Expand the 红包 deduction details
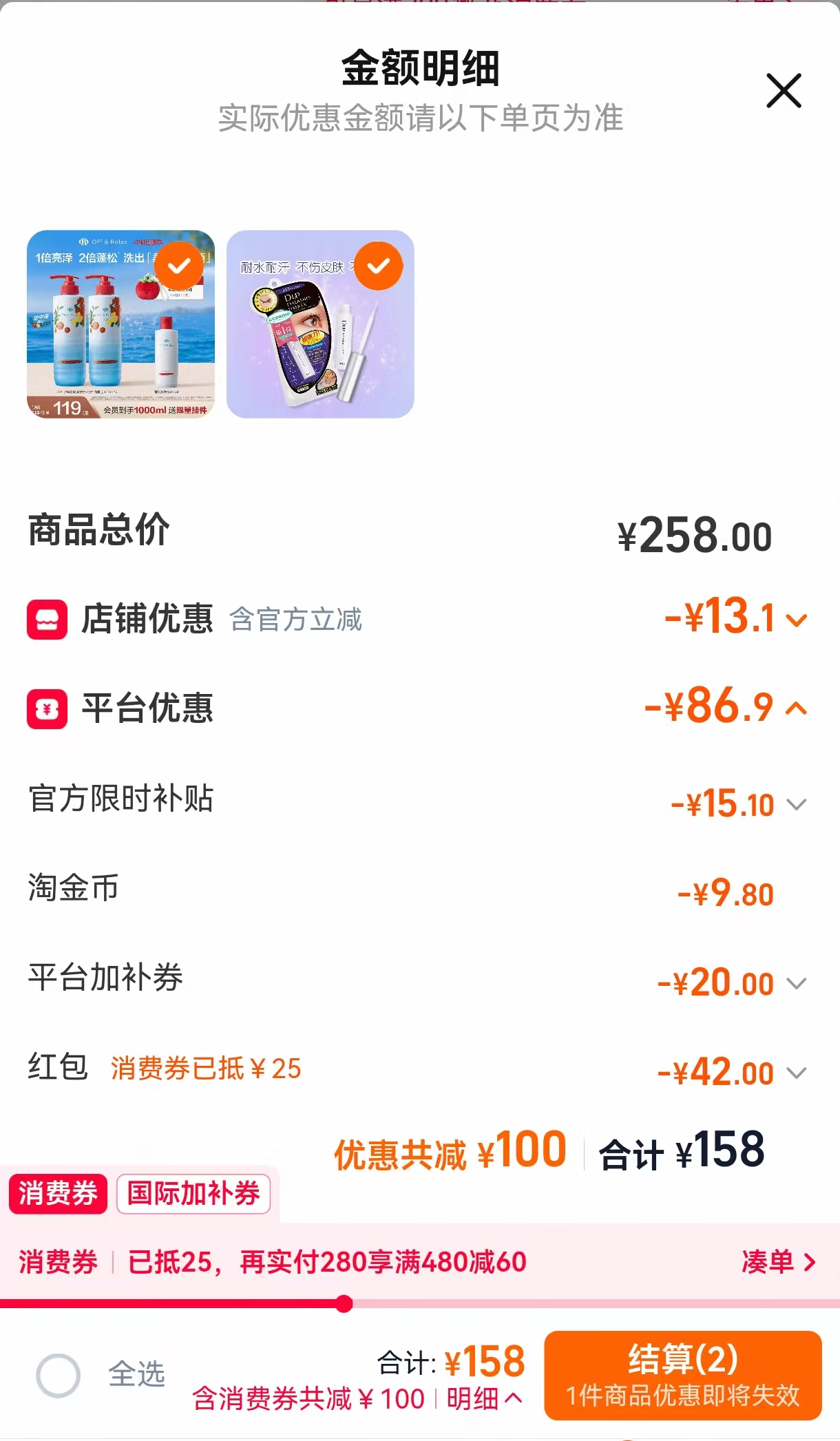840x1441 pixels. click(797, 1072)
